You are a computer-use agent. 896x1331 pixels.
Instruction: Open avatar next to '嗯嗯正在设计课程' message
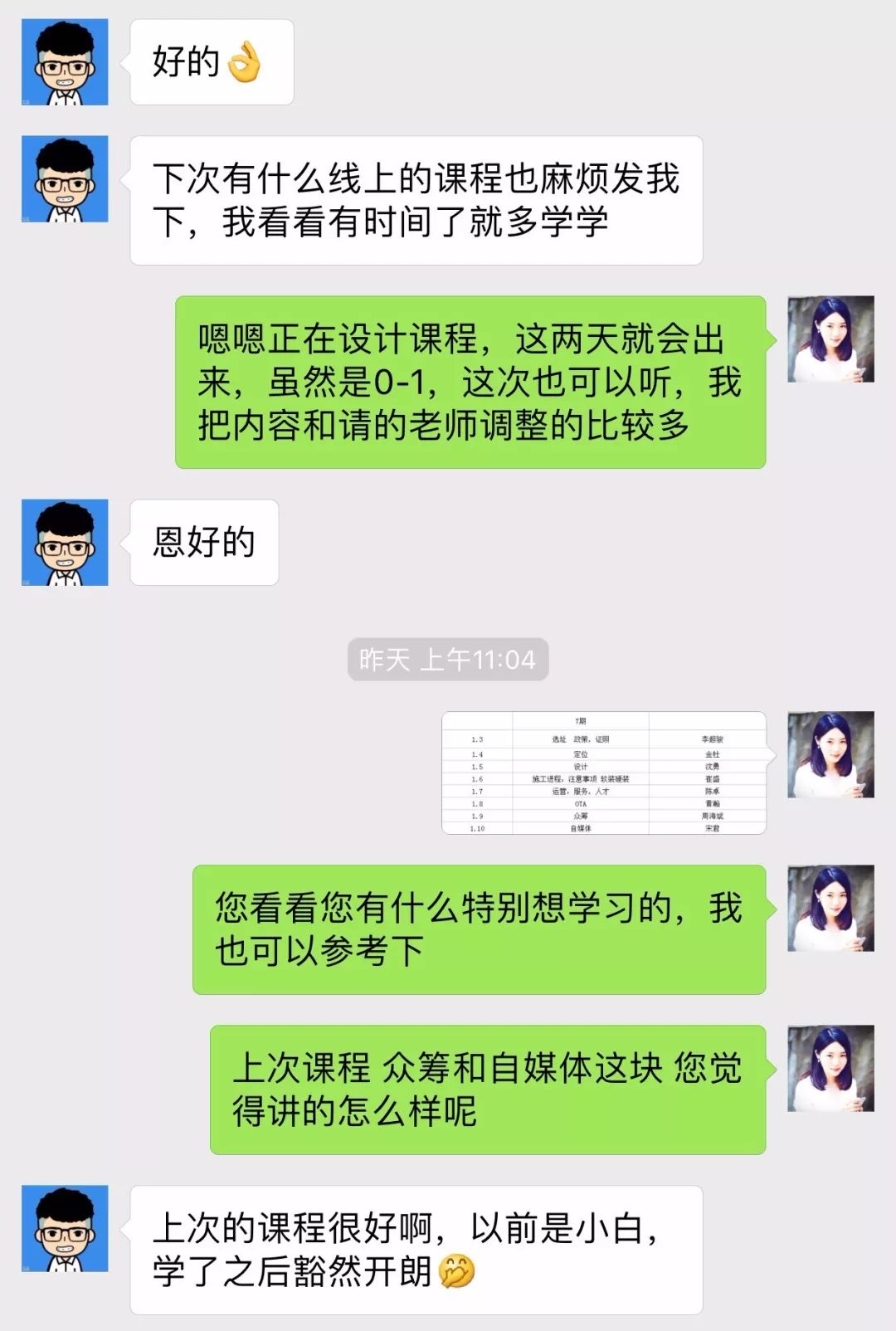[x=830, y=339]
